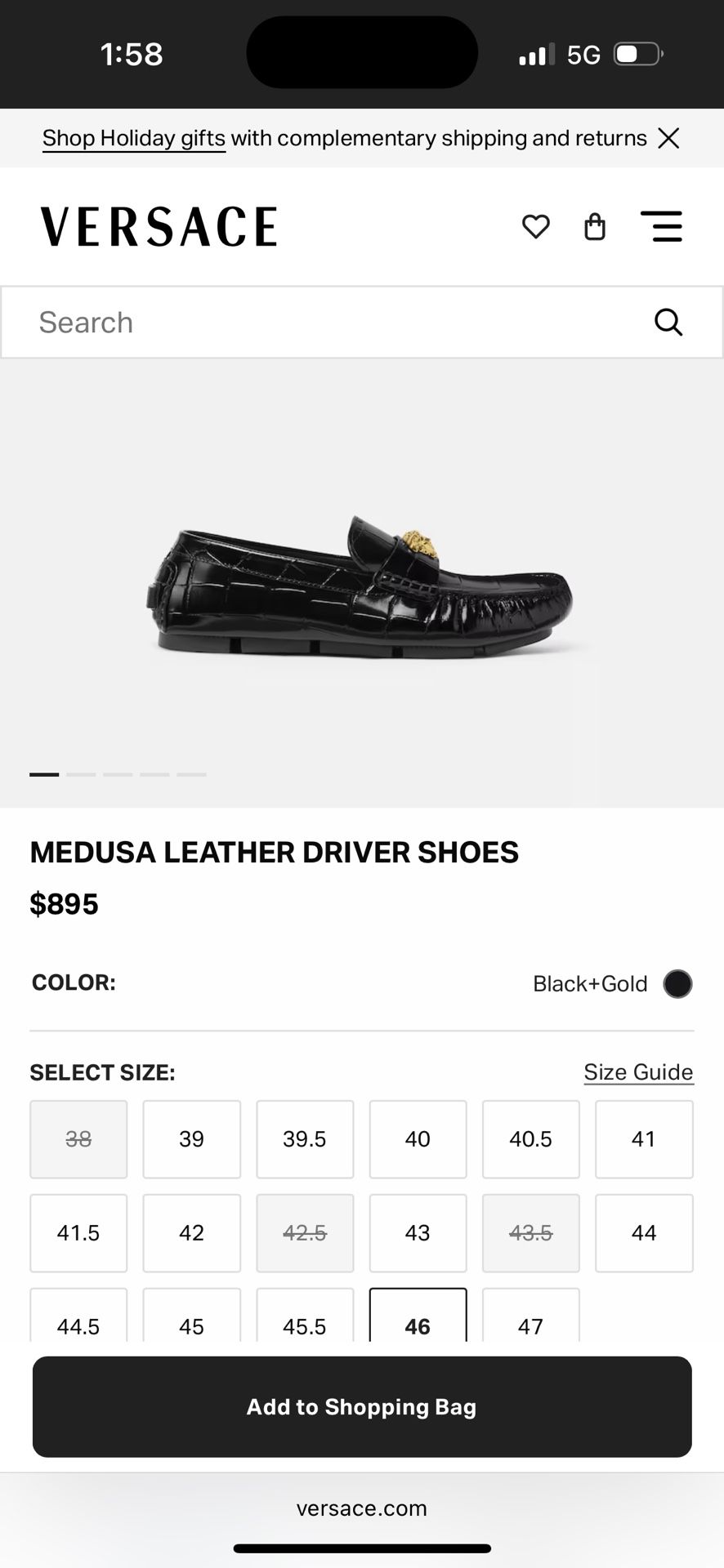724x1568 pixels.
Task: Open the hamburger navigation menu
Action: [664, 227]
